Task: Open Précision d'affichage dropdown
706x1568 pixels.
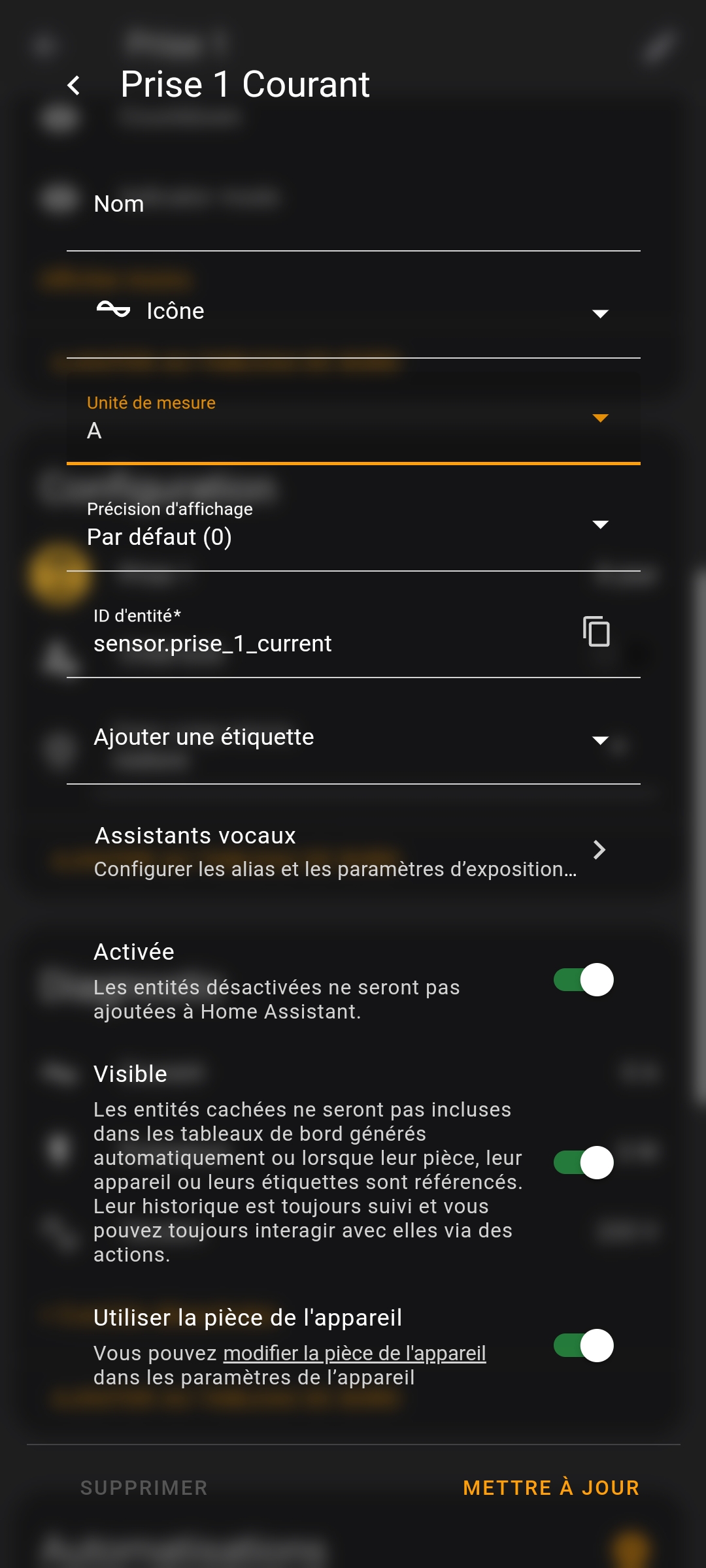Action: (353, 524)
